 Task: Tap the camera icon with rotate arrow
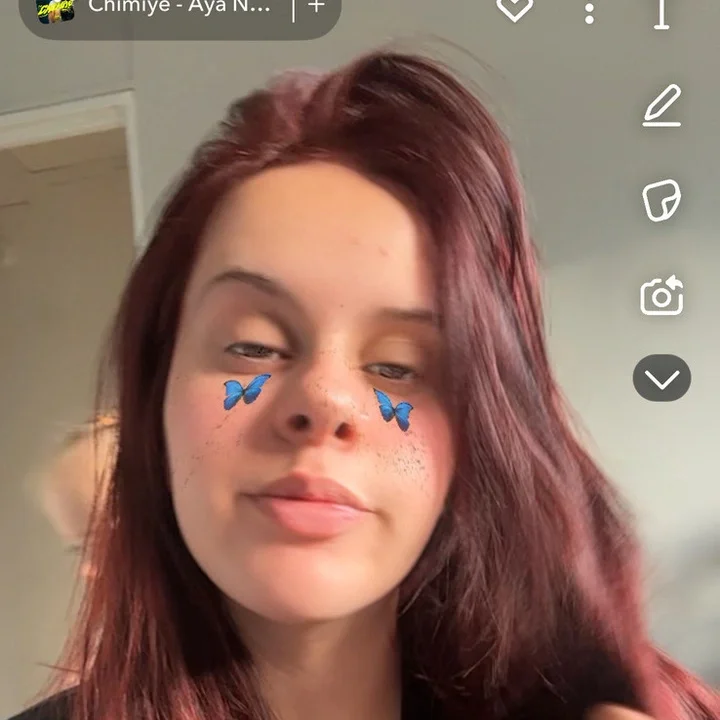point(661,296)
